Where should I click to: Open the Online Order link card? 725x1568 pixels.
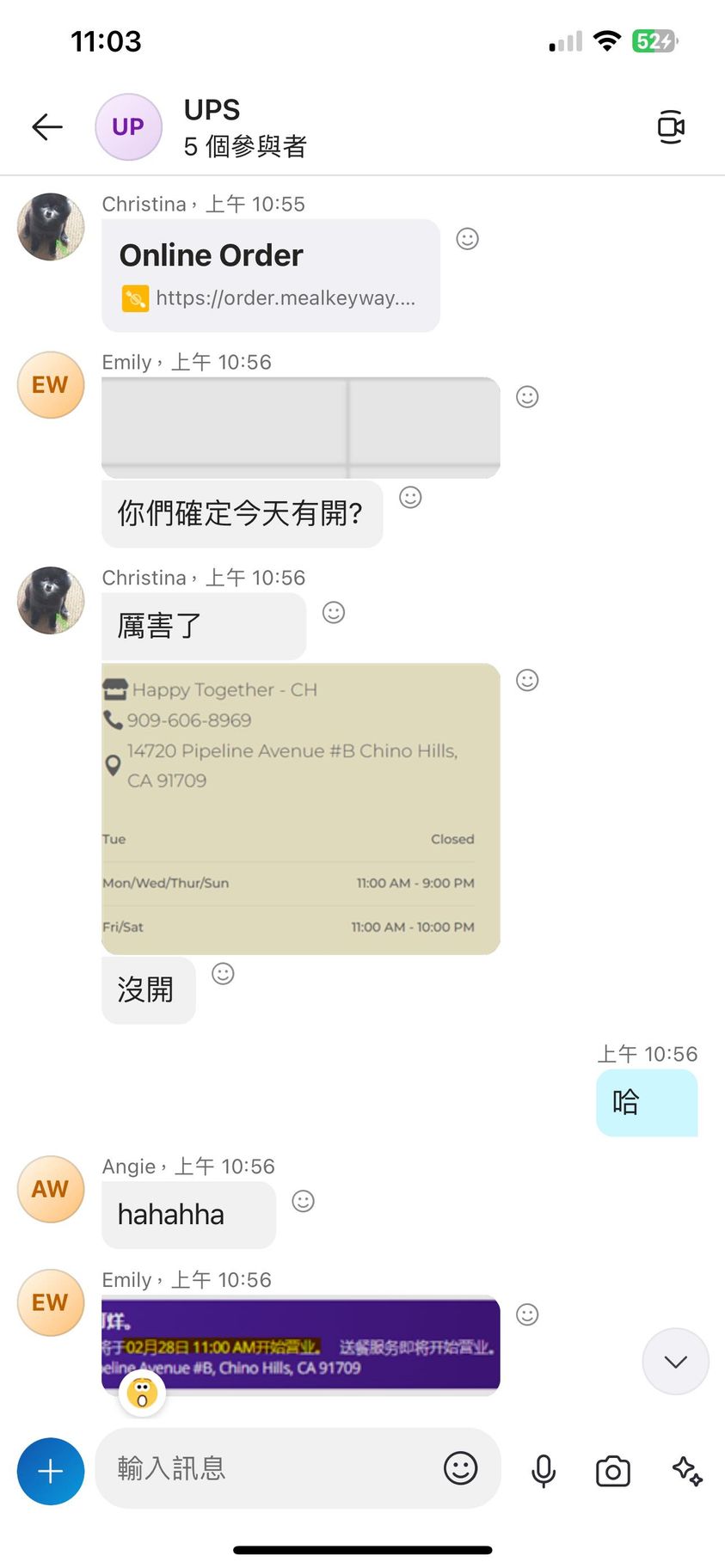(x=270, y=276)
